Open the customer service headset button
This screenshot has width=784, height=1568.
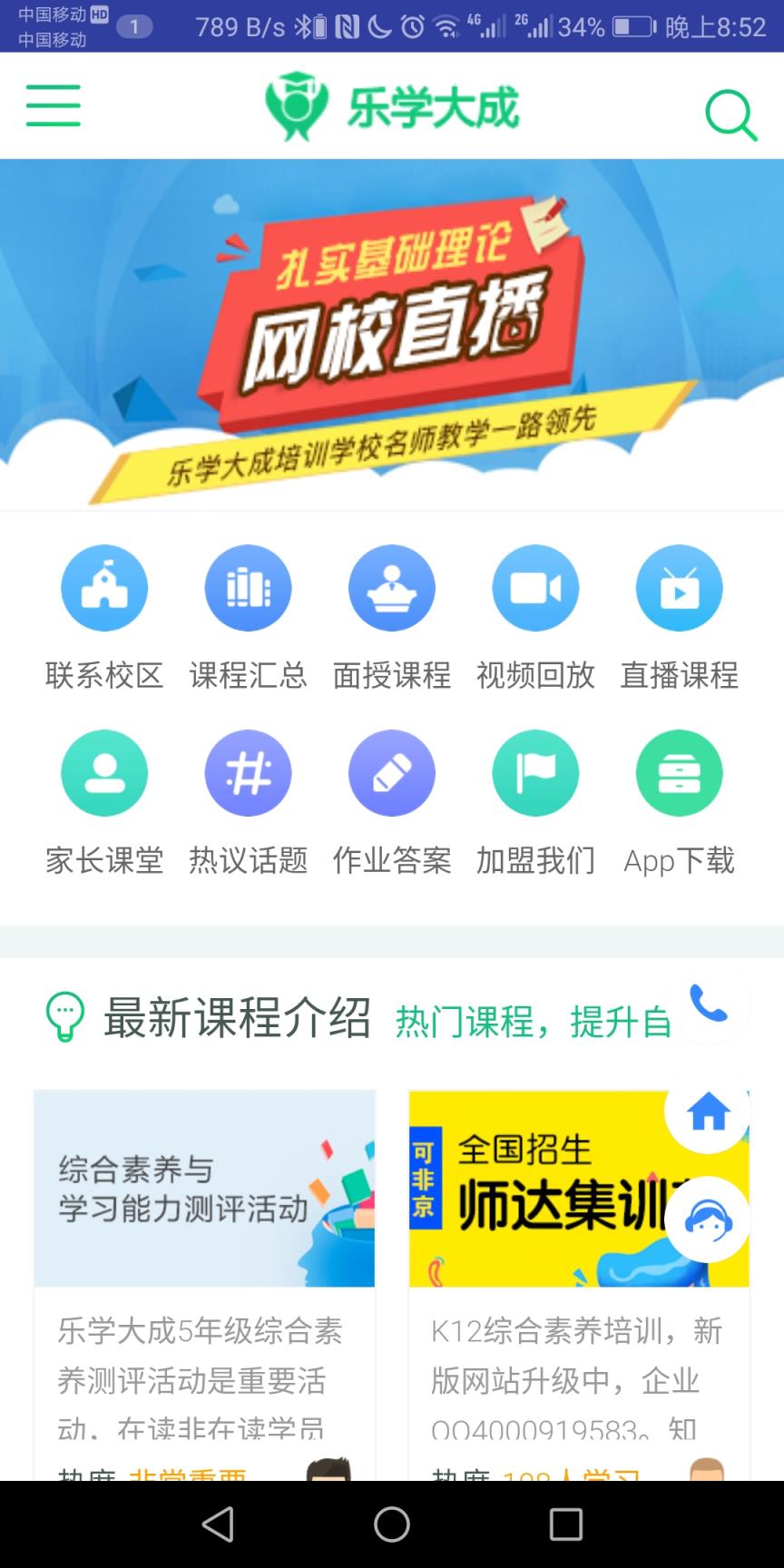pyautogui.click(x=708, y=1220)
